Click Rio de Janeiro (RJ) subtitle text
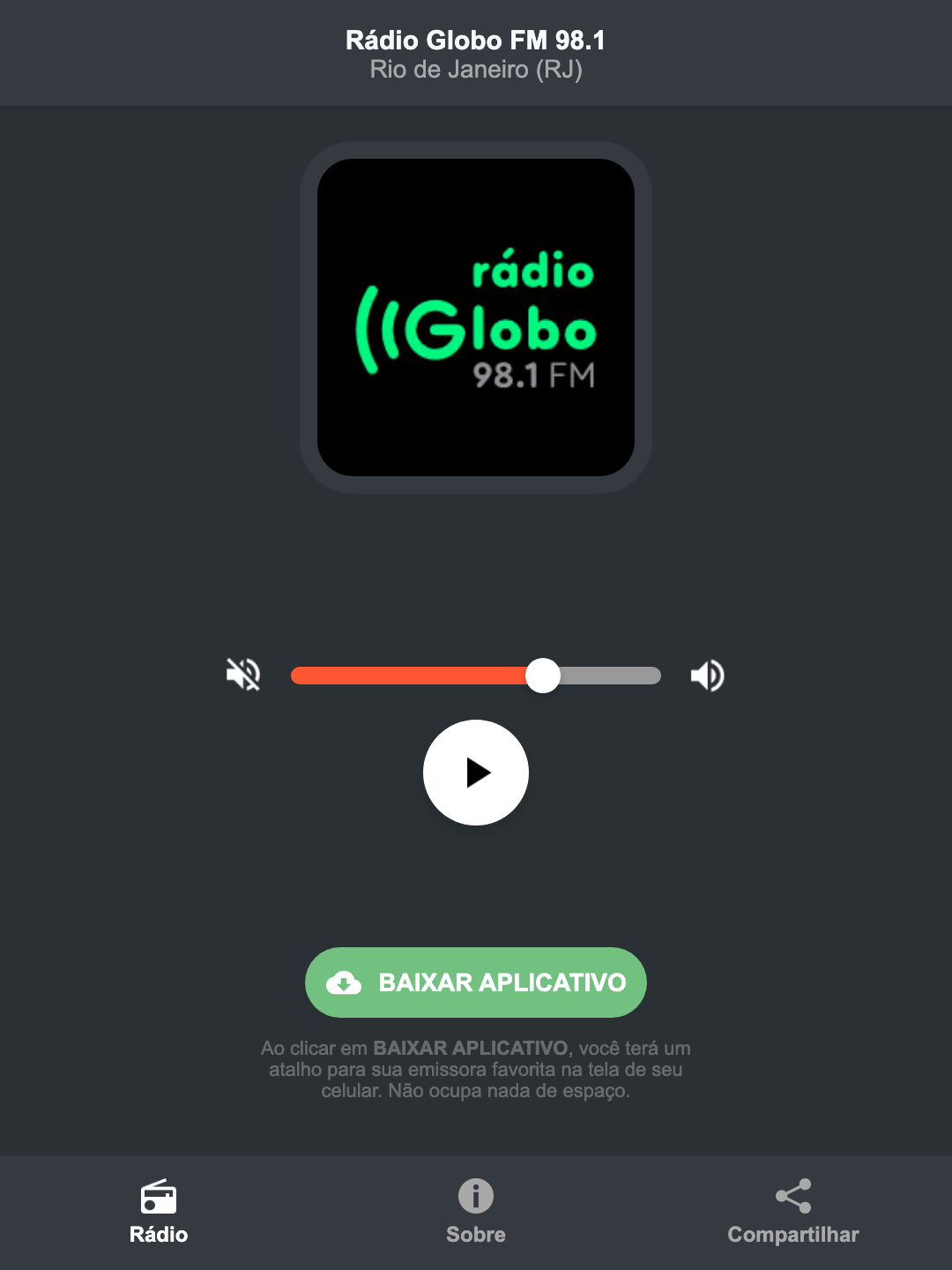The height and width of the screenshot is (1270, 952). pyautogui.click(x=475, y=69)
